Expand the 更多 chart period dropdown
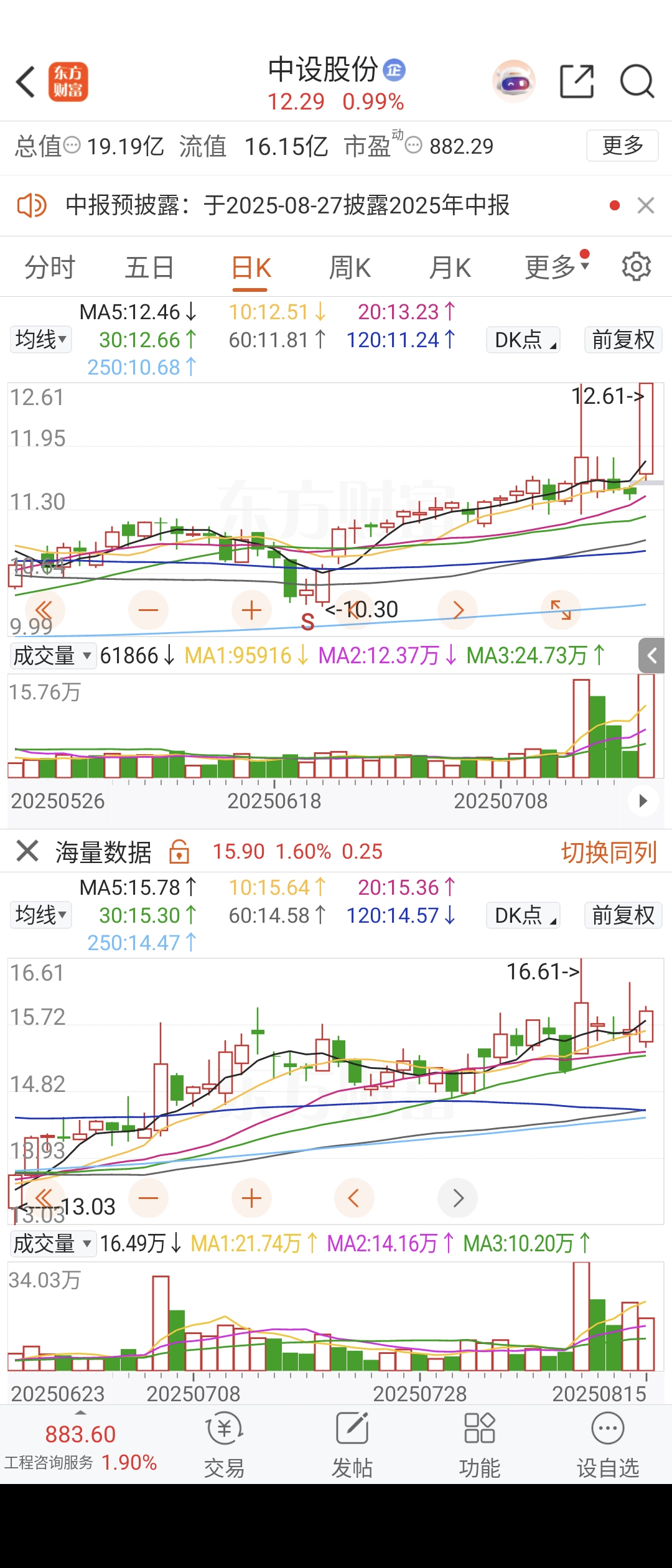 [x=556, y=267]
